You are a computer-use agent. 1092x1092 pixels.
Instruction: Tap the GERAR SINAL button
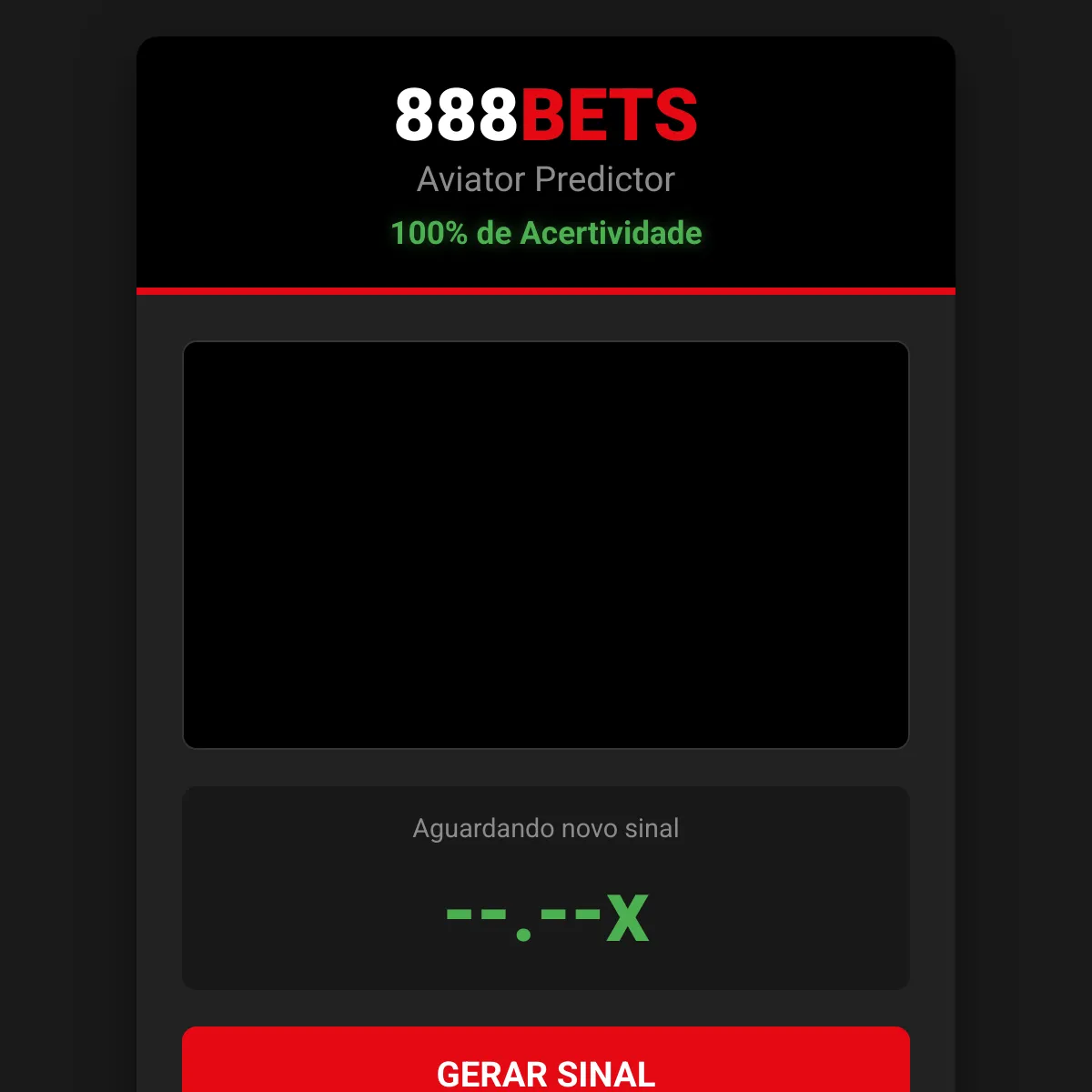(546, 1067)
